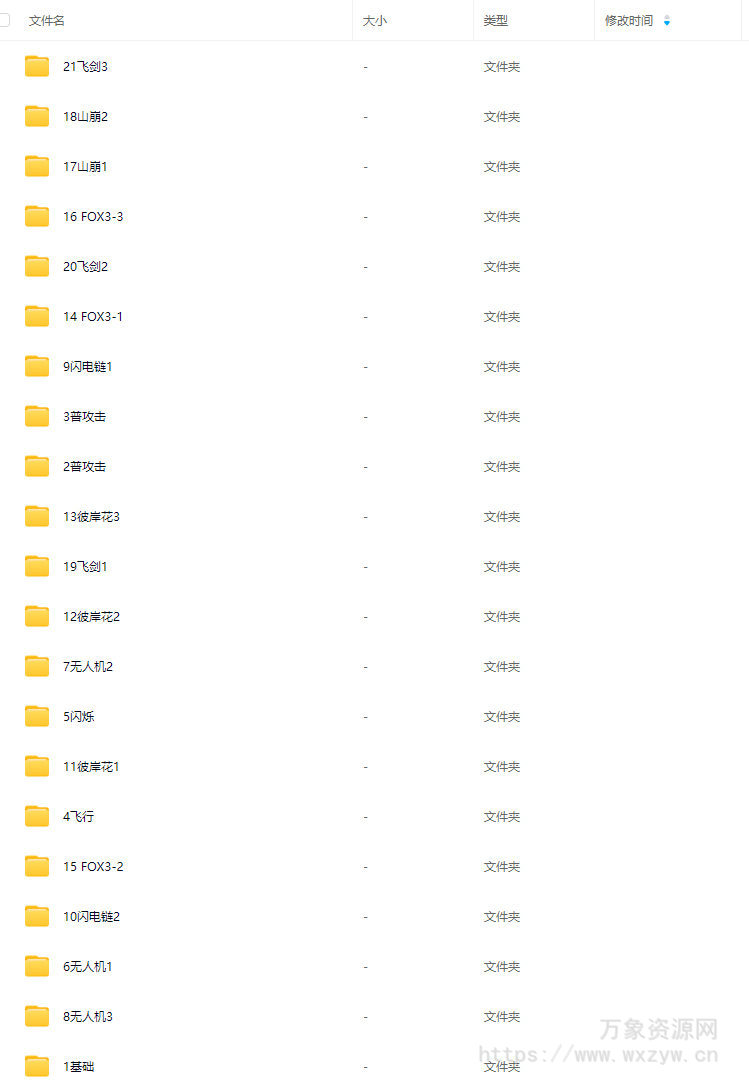The image size is (749, 1089).
Task: Open the 16 FOX3-3 folder
Action: click(x=93, y=217)
